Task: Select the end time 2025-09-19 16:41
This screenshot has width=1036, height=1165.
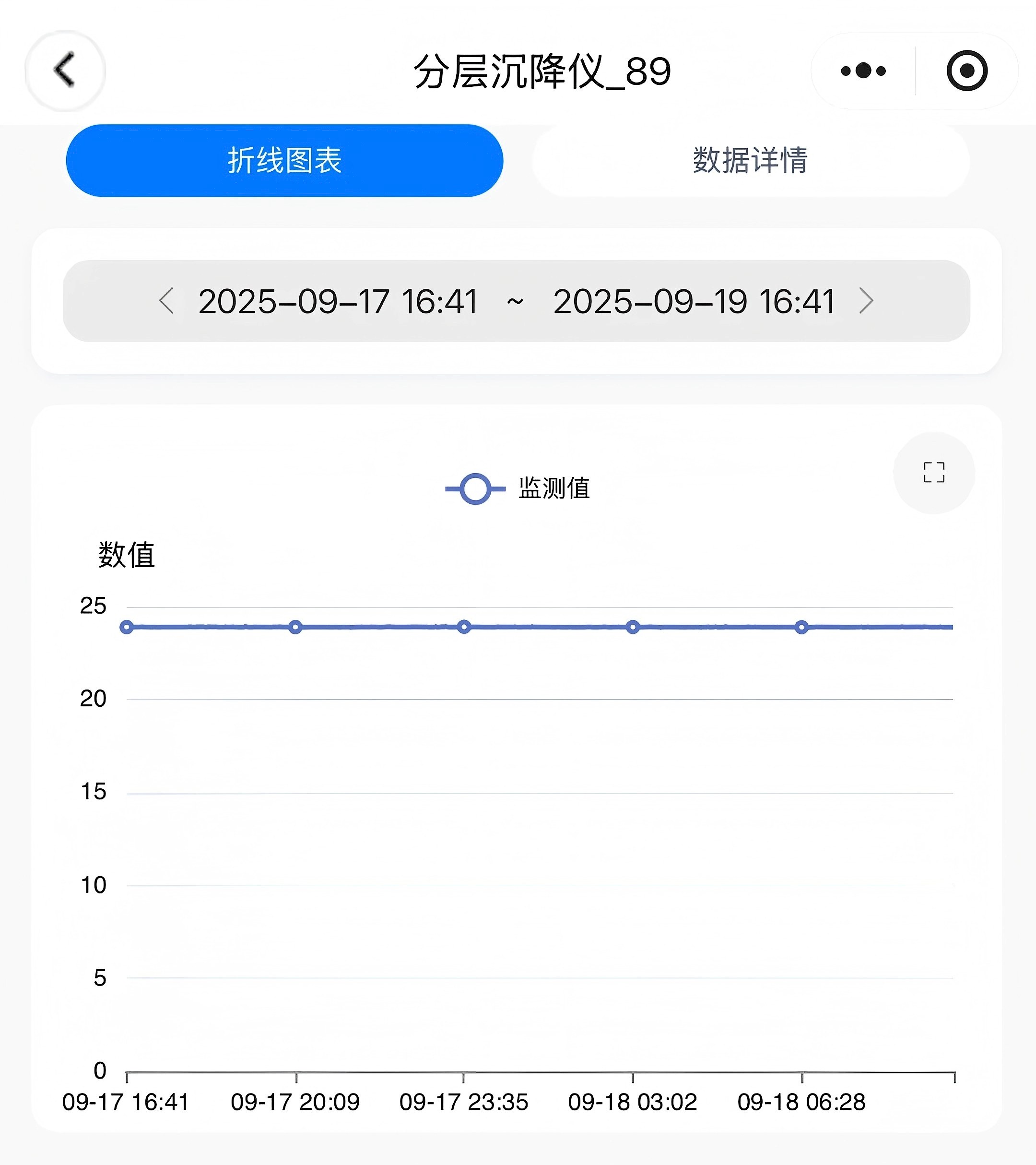Action: [x=694, y=301]
